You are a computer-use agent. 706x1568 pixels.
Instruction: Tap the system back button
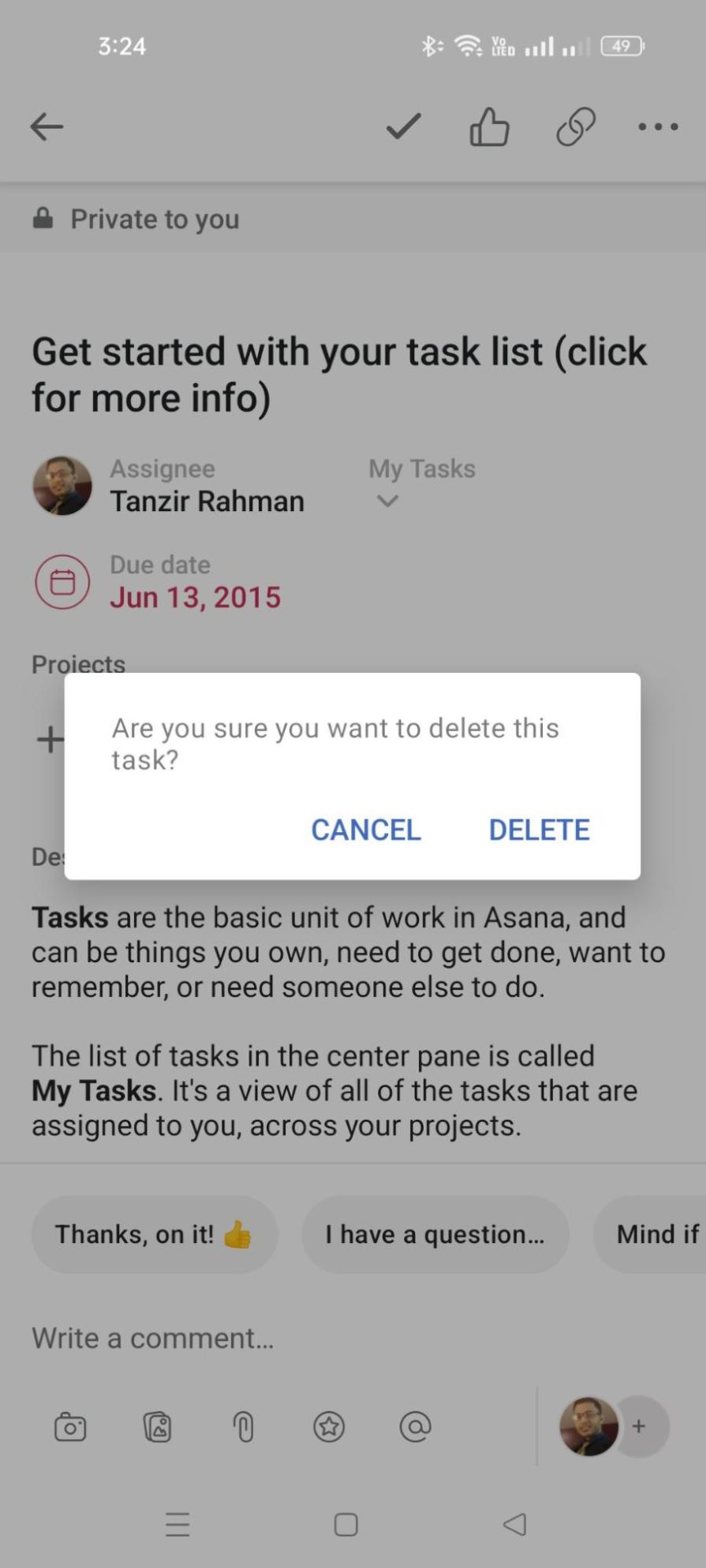(514, 1524)
